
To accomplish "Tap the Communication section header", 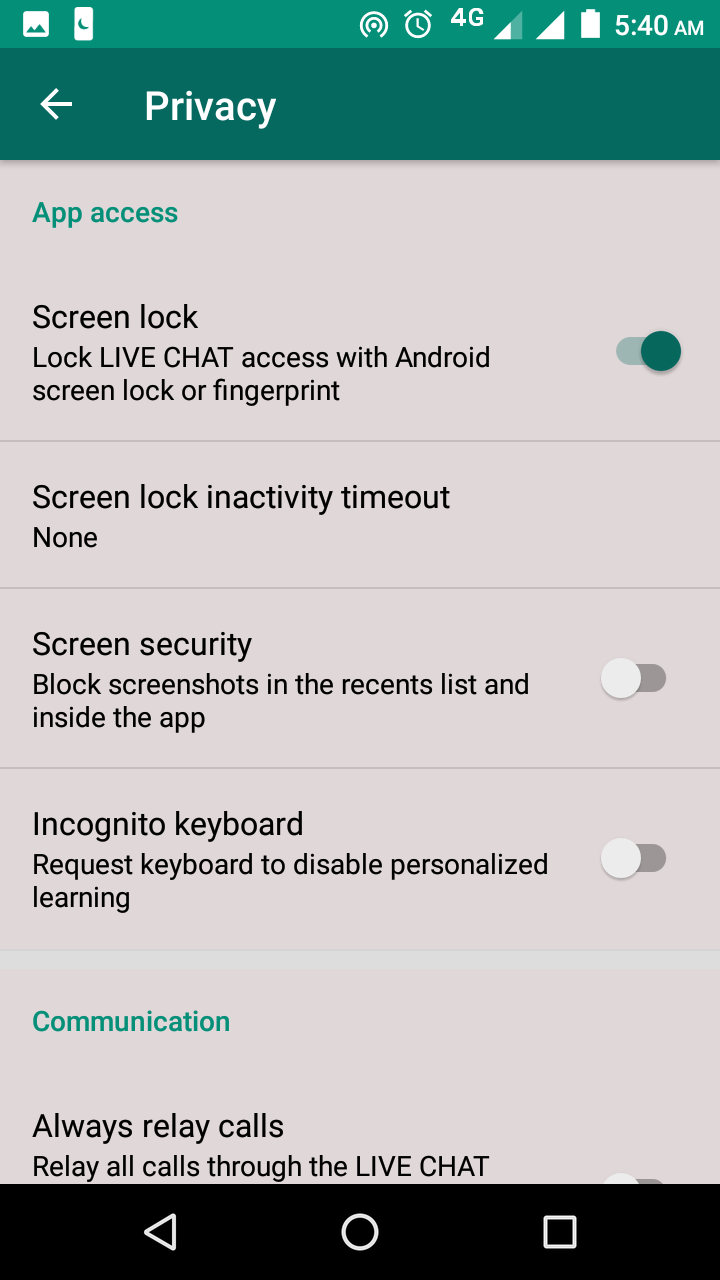I will click(130, 1022).
